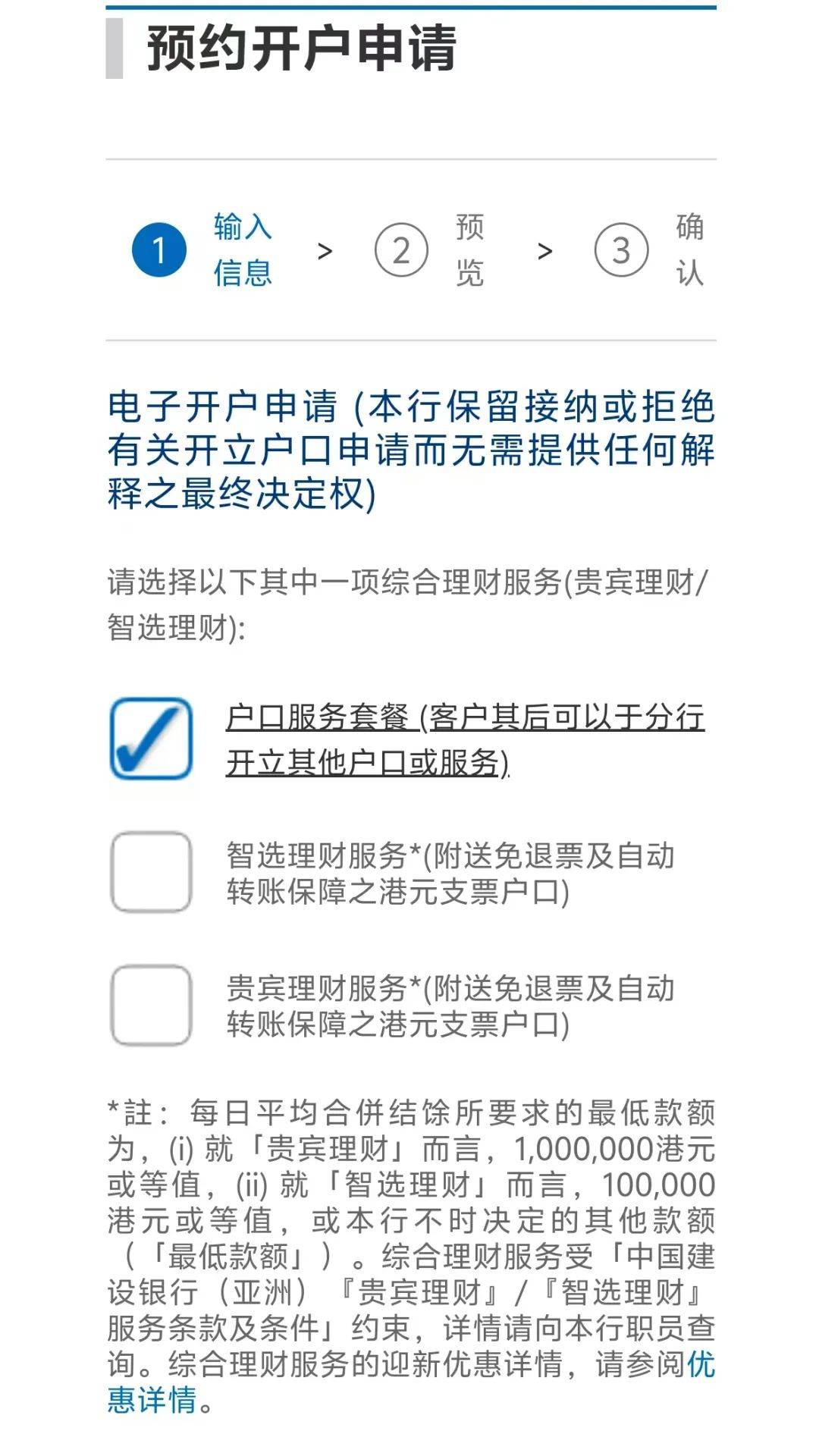Select the 智选理财服务 checkbox
This screenshot has height=1456, width=819.
point(151,872)
